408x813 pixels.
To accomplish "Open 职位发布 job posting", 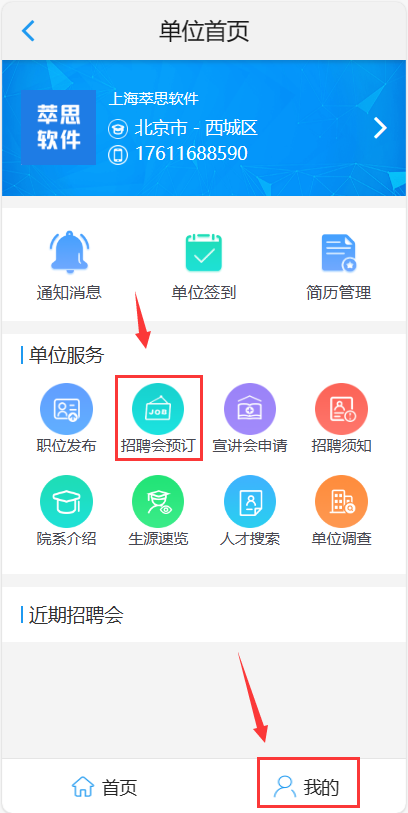I will pos(66,418).
